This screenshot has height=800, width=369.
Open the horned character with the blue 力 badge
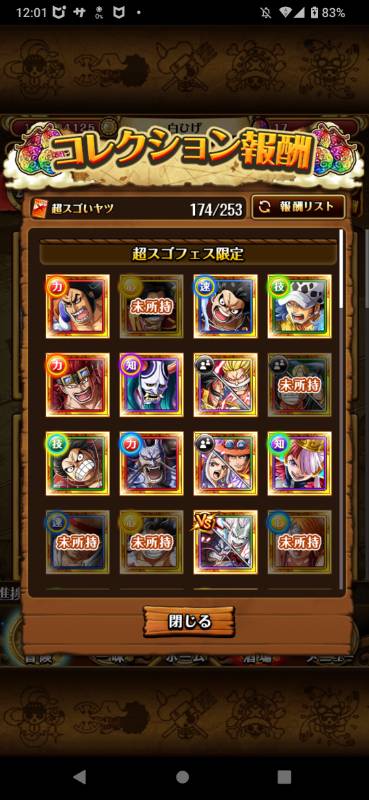152,463
